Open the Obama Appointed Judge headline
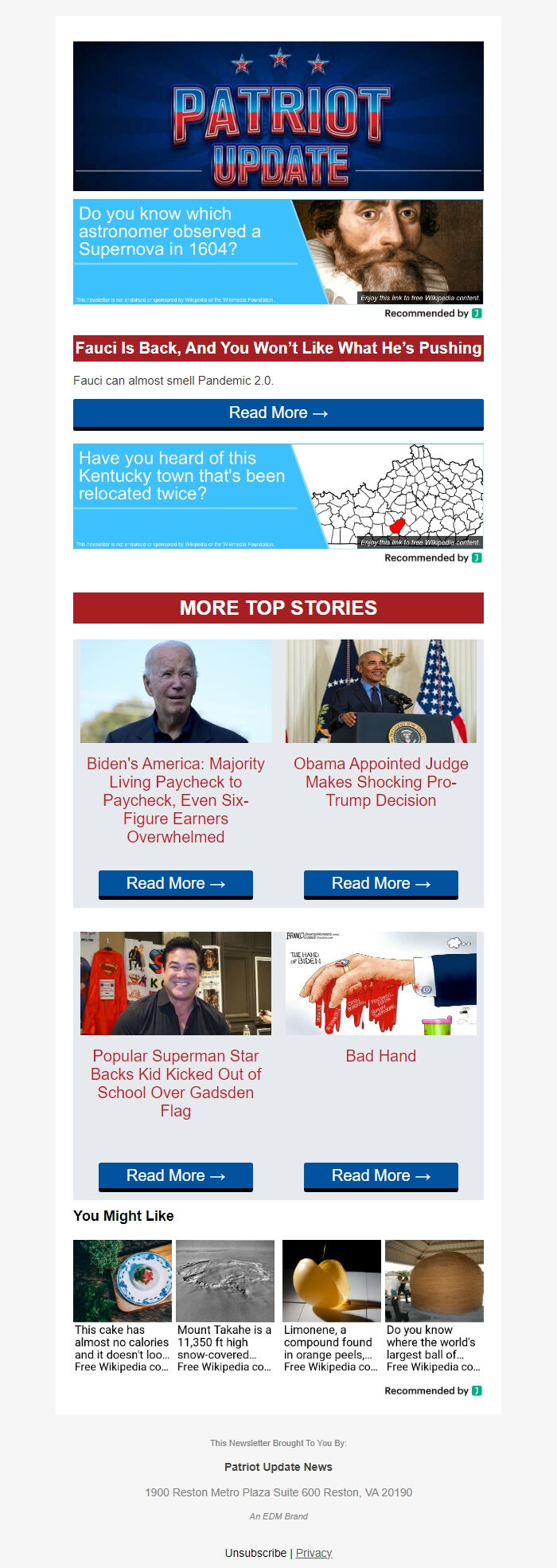Image resolution: width=557 pixels, height=1568 pixels. pos(380,781)
